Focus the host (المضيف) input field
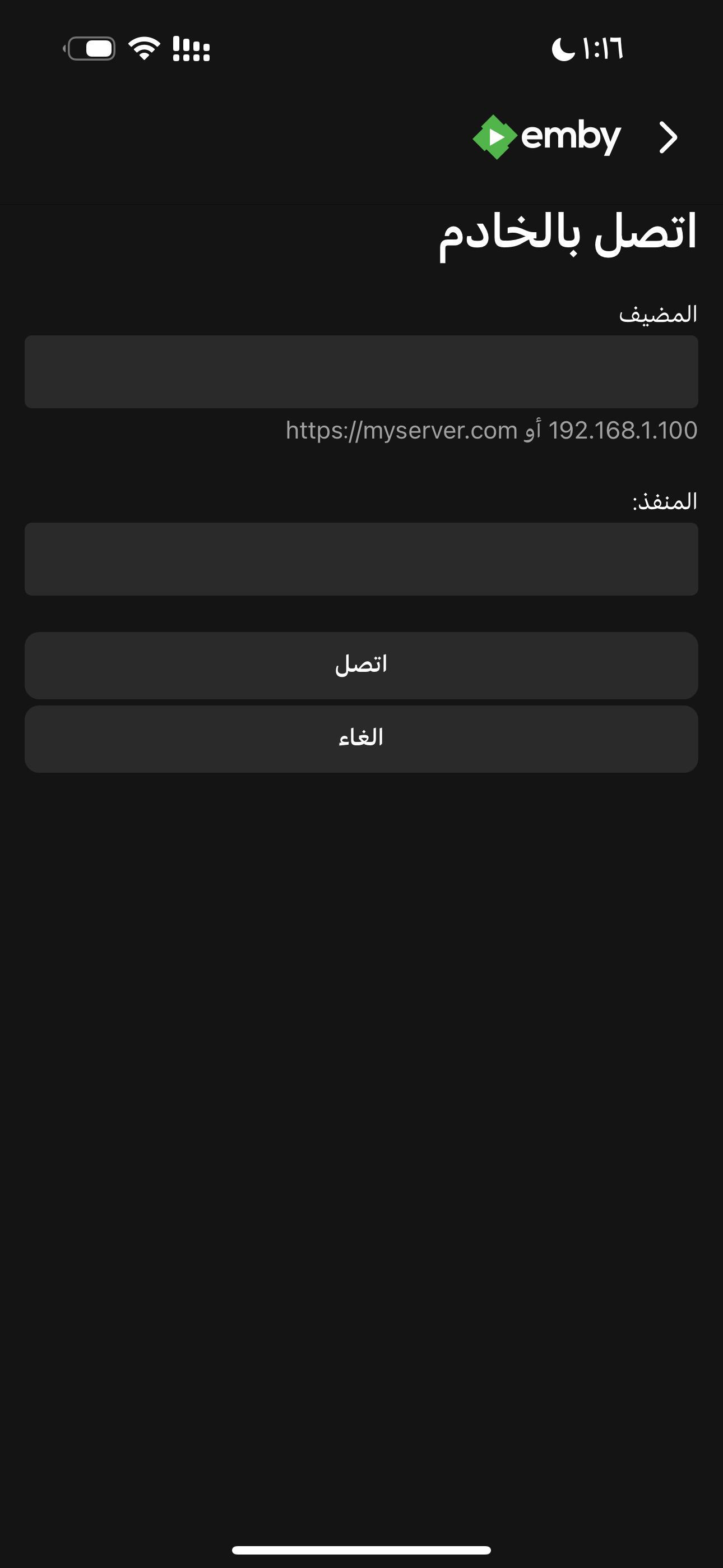Image resolution: width=723 pixels, height=1568 pixels. pos(361,371)
